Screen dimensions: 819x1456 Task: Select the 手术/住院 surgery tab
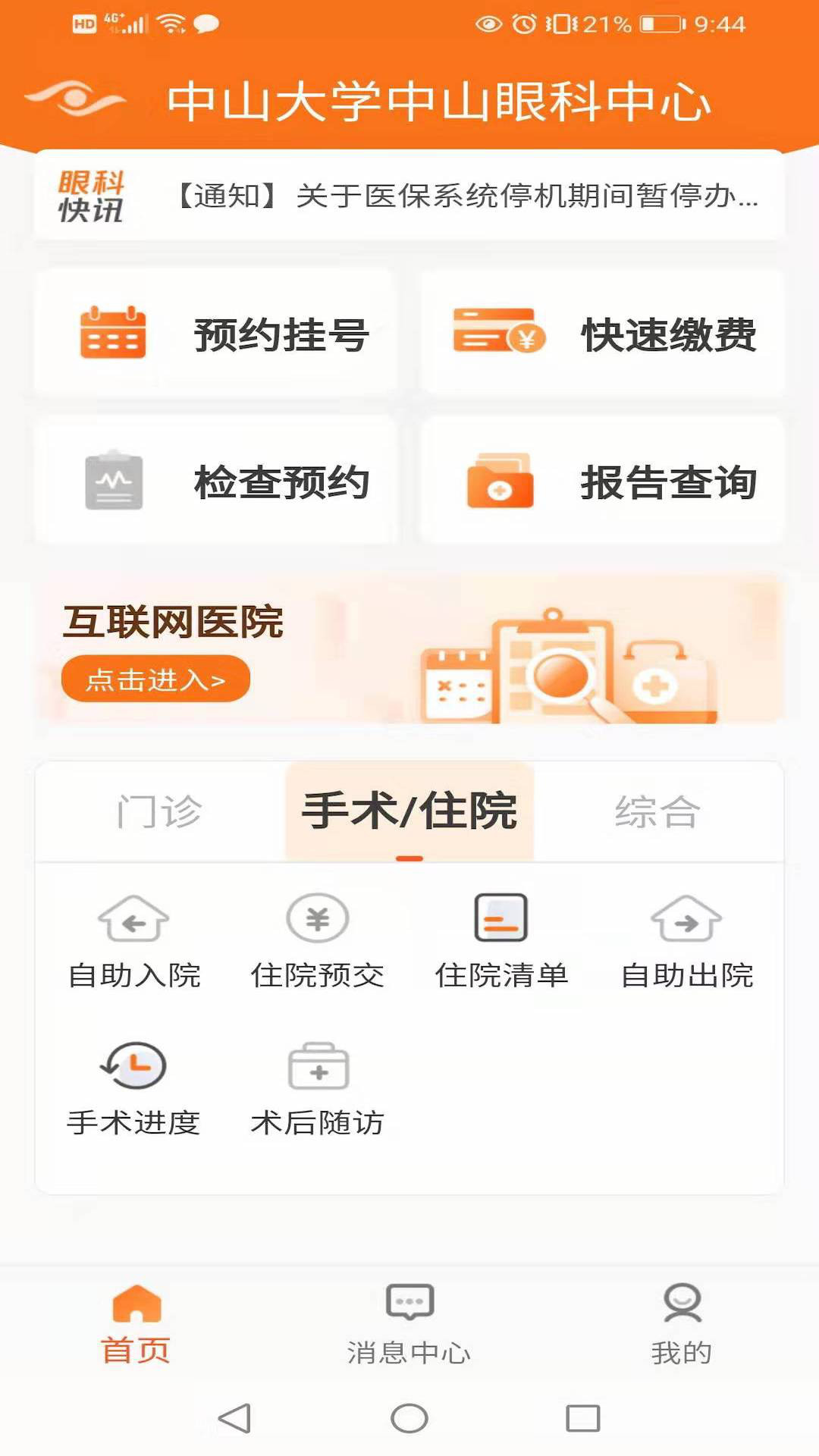coord(409,810)
